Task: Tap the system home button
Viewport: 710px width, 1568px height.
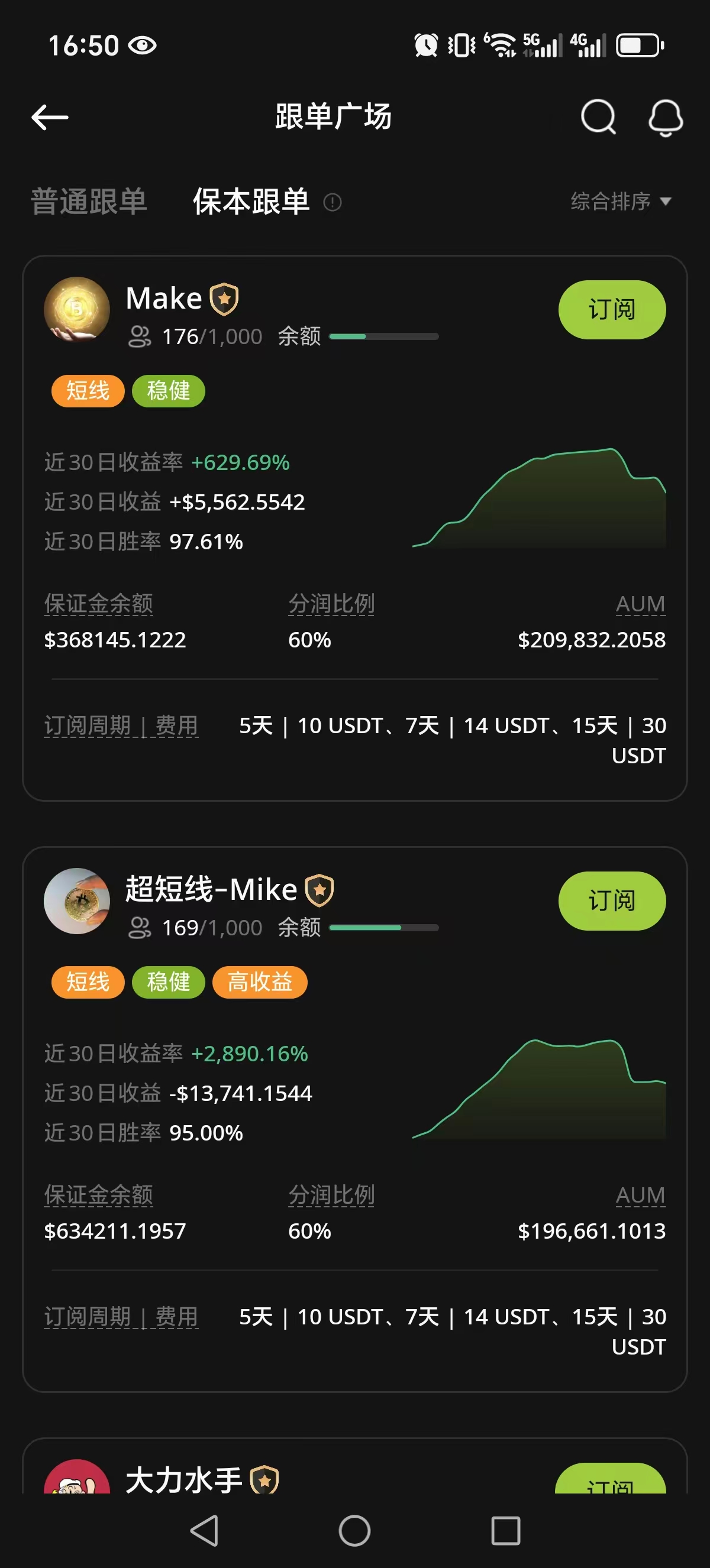Action: [x=354, y=1530]
